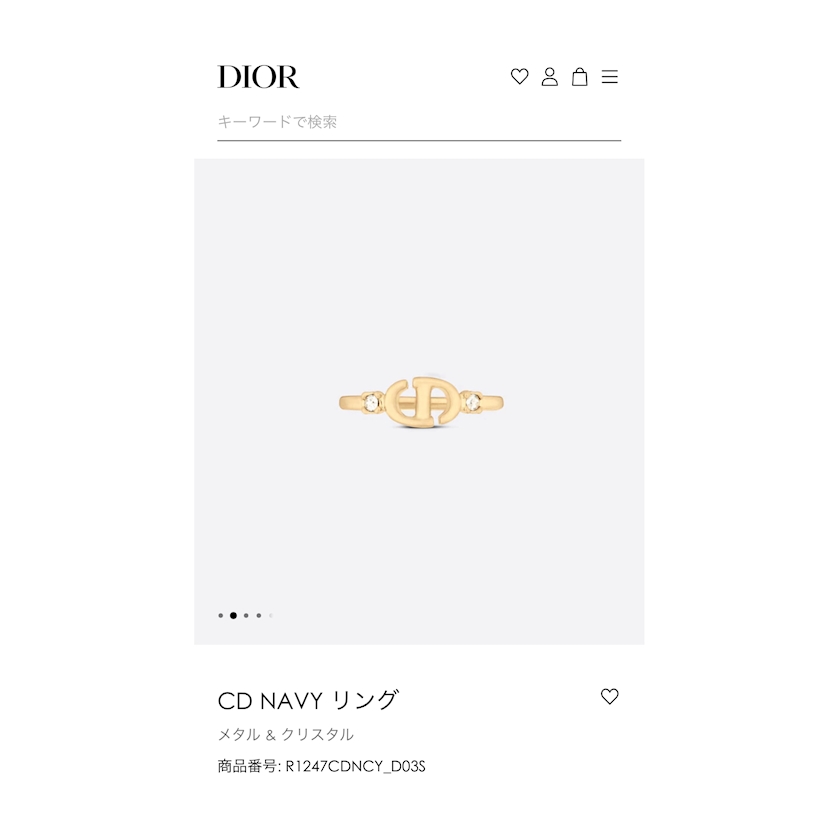Open the shopping bag
840x840 pixels.
(579, 77)
